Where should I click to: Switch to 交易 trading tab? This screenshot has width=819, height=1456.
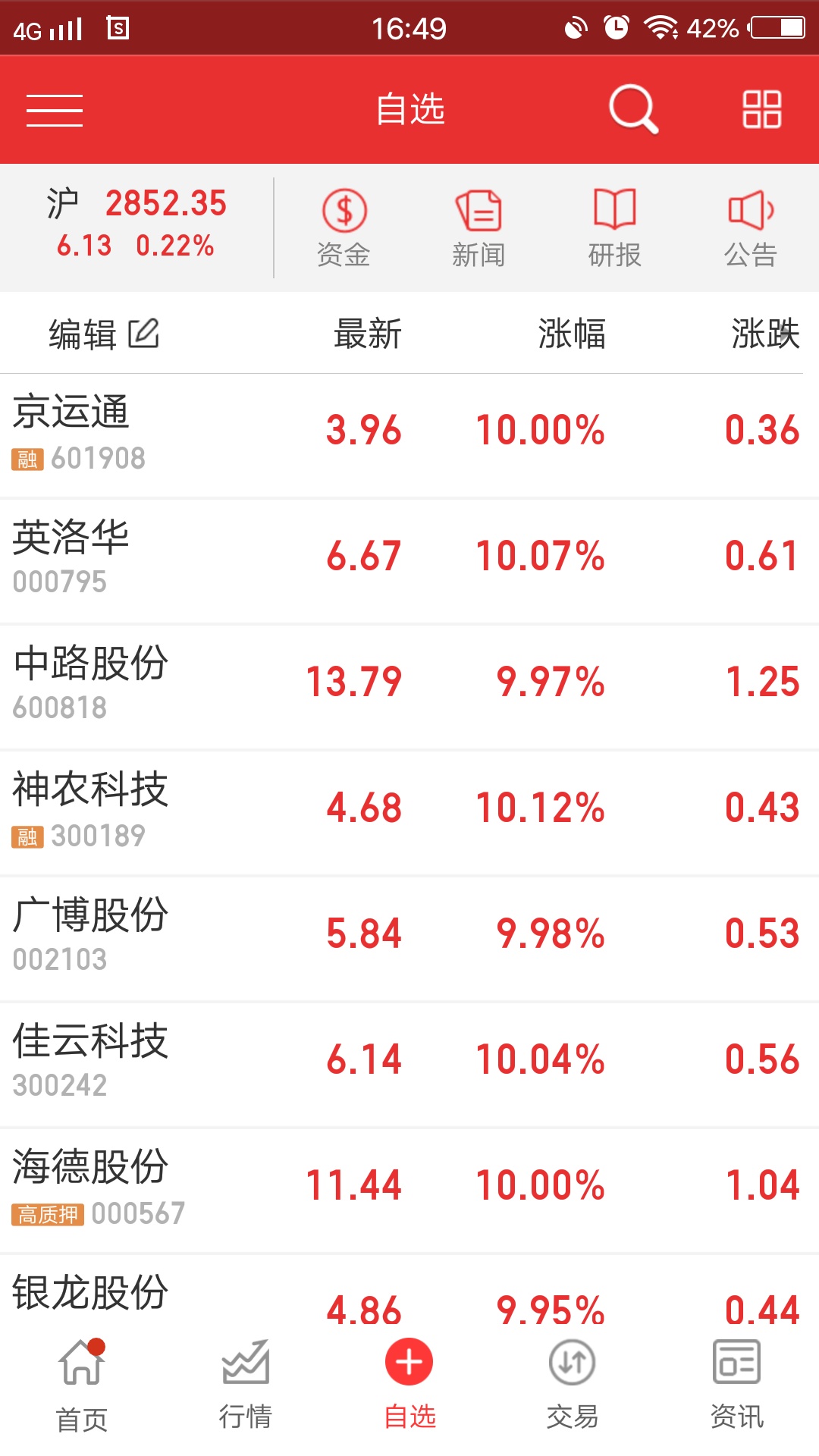(573, 1385)
